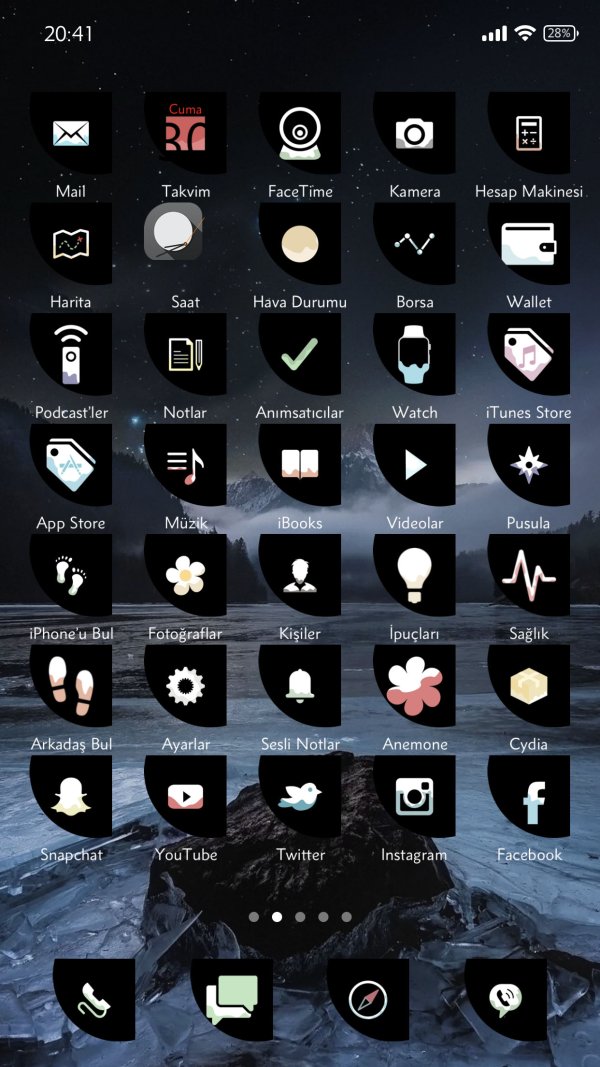Open the Messages app in dock

tap(232, 1000)
